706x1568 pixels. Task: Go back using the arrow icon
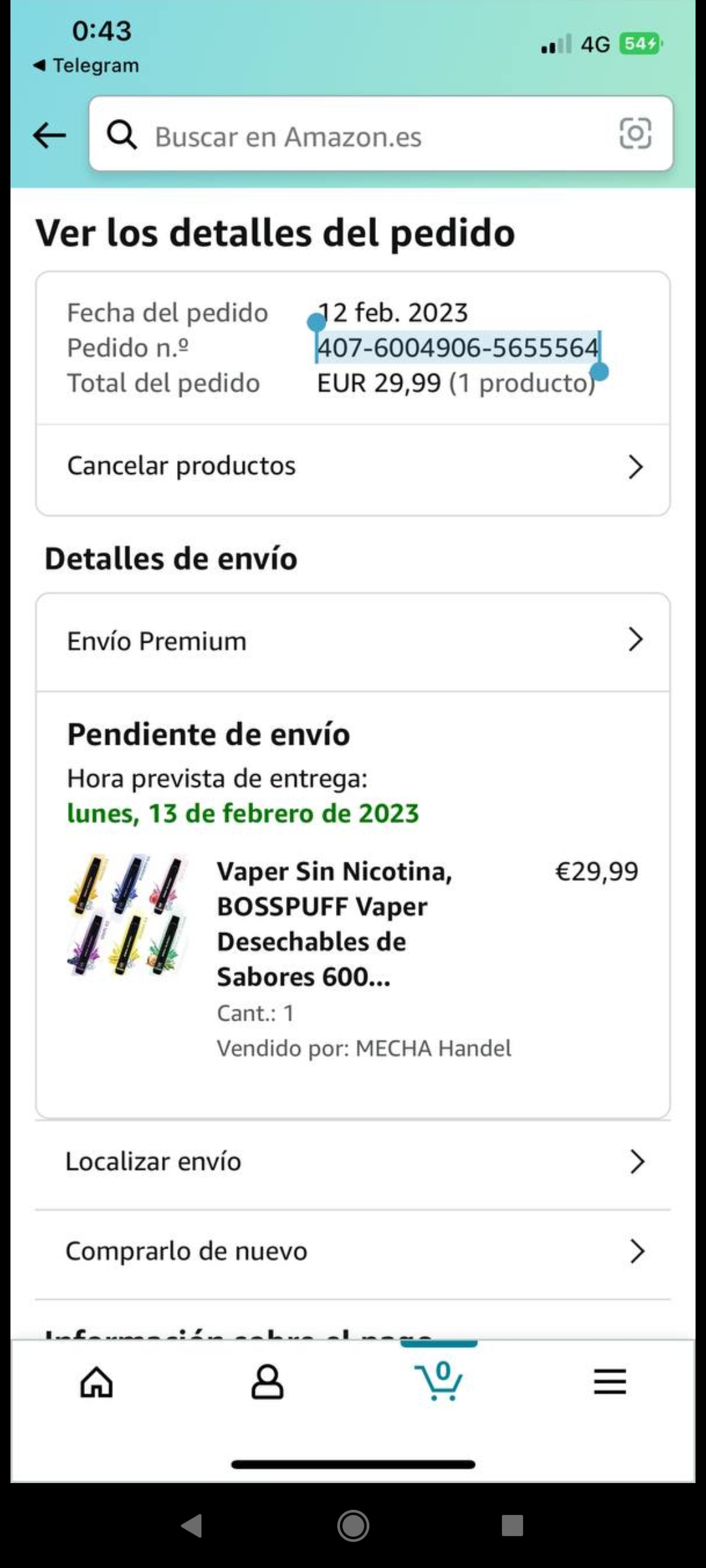tap(50, 135)
